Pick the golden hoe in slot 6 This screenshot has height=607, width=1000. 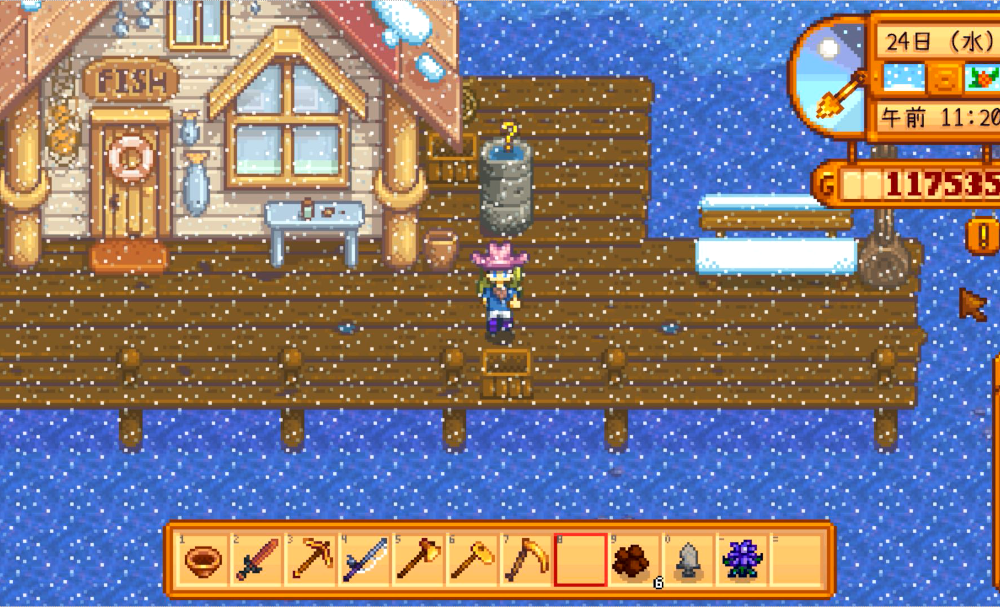pyautogui.click(x=473, y=560)
